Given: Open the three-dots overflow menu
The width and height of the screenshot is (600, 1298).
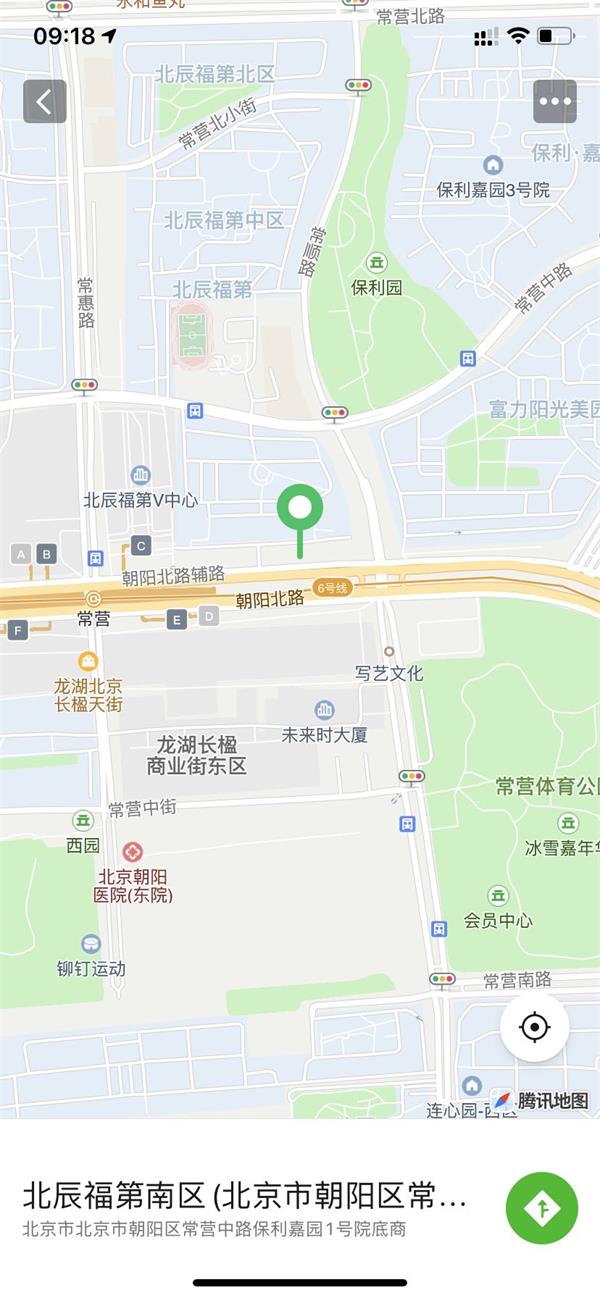Looking at the screenshot, I should click(x=554, y=101).
